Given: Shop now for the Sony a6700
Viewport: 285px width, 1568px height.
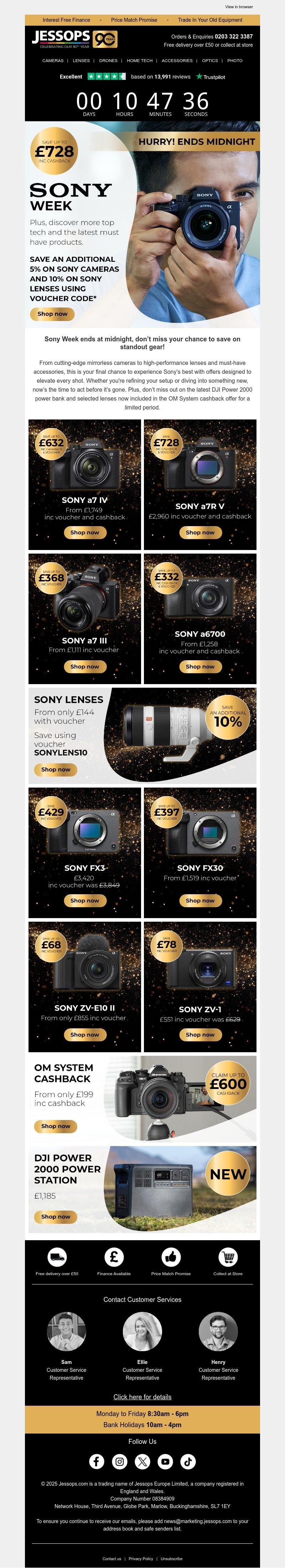Looking at the screenshot, I should coord(200,667).
